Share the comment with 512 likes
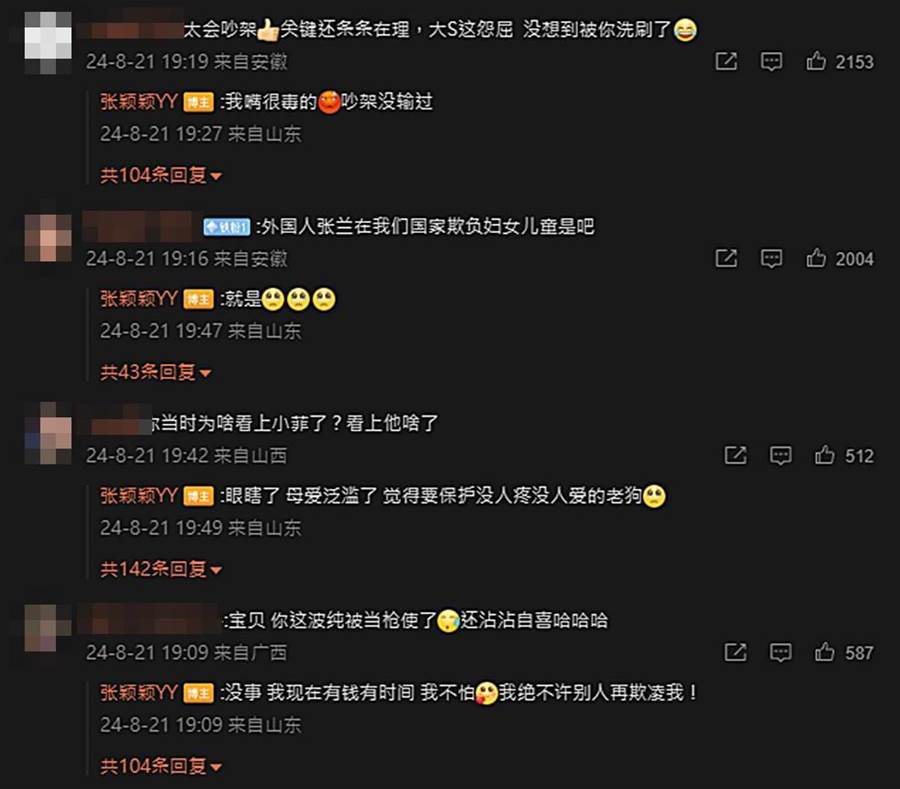This screenshot has height=789, width=900. (735, 456)
